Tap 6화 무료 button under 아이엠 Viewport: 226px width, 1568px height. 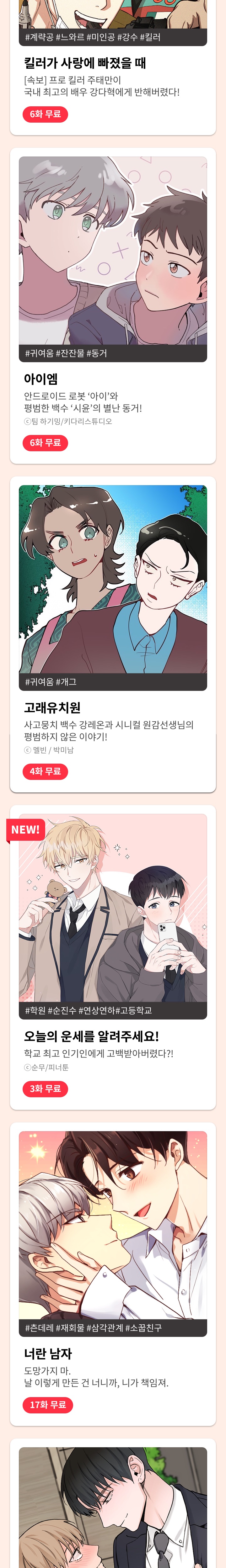pyautogui.click(x=46, y=442)
